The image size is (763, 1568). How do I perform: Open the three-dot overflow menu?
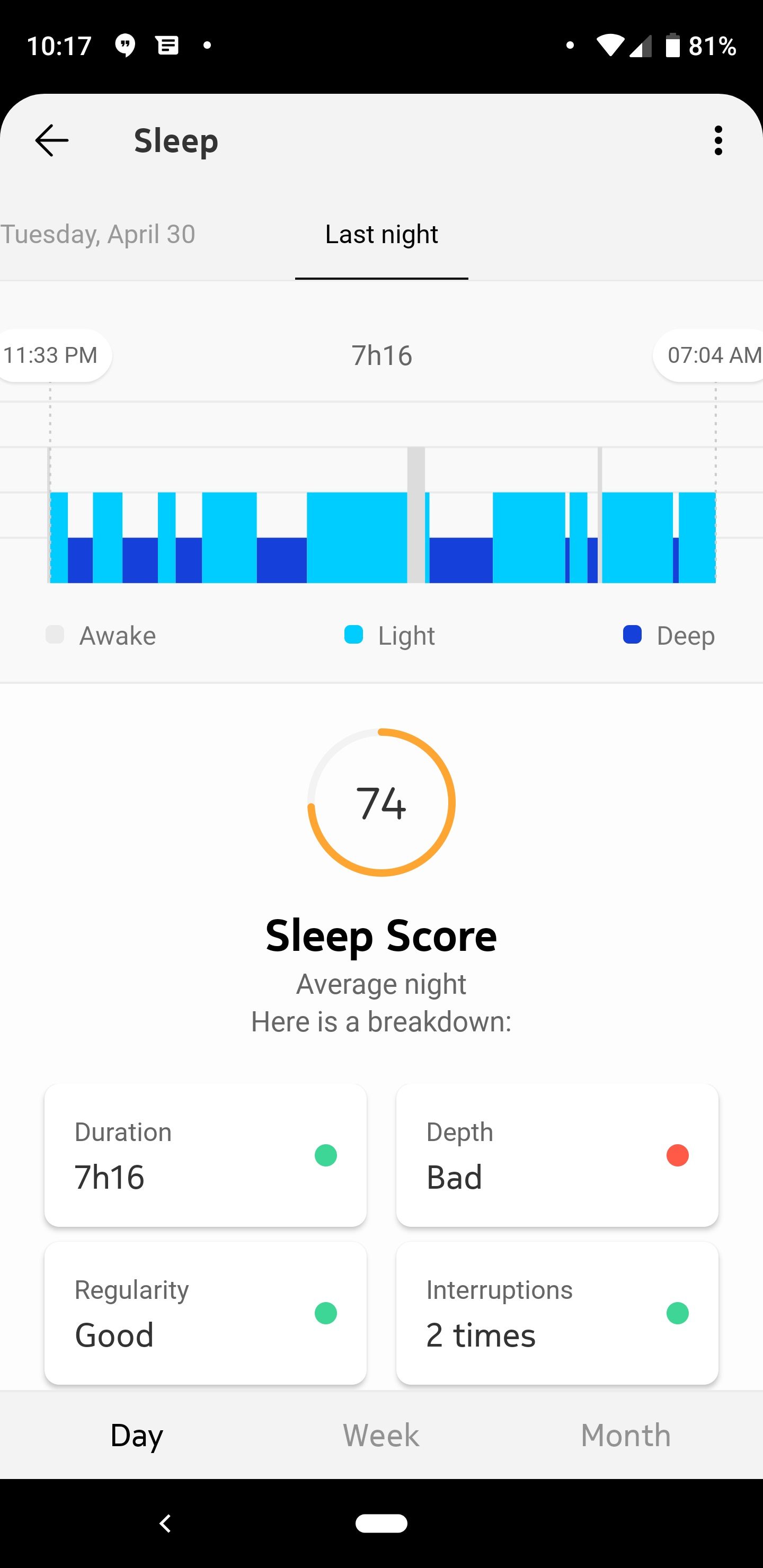[718, 140]
